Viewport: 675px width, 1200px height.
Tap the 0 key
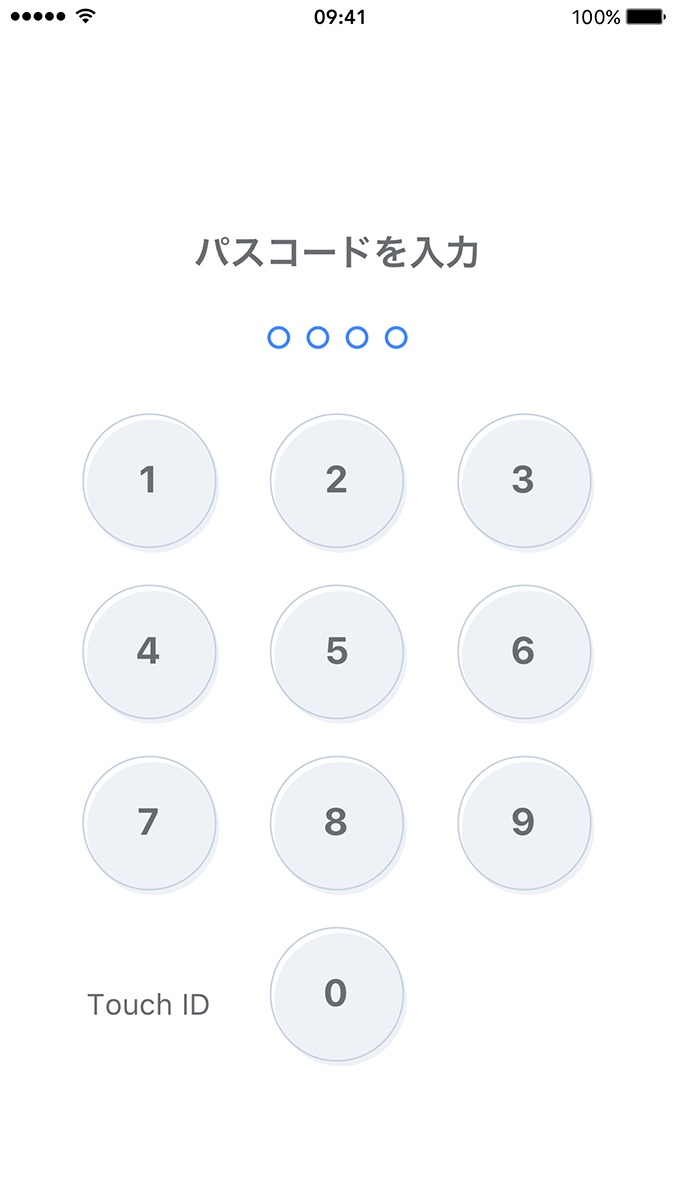(x=337, y=994)
